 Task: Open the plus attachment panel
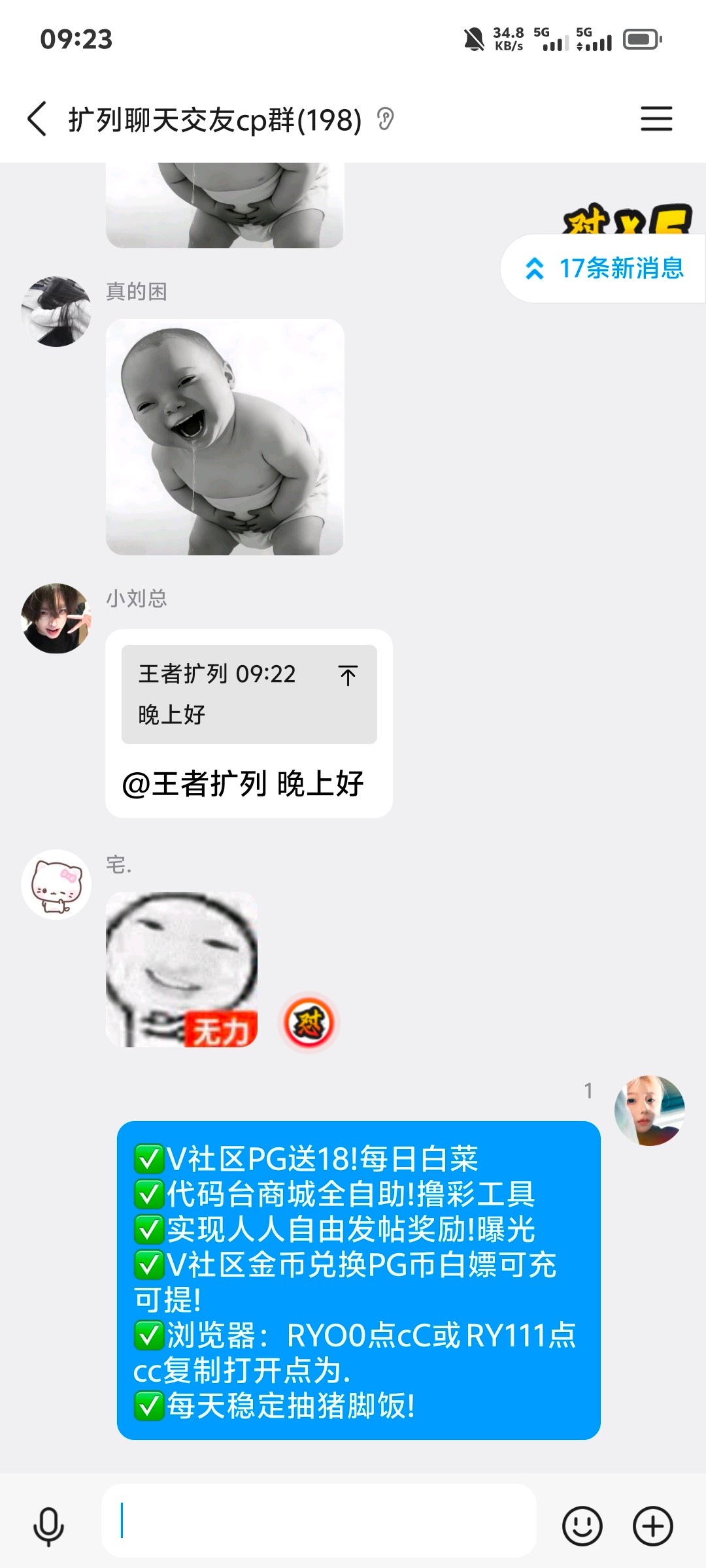coord(652,1526)
